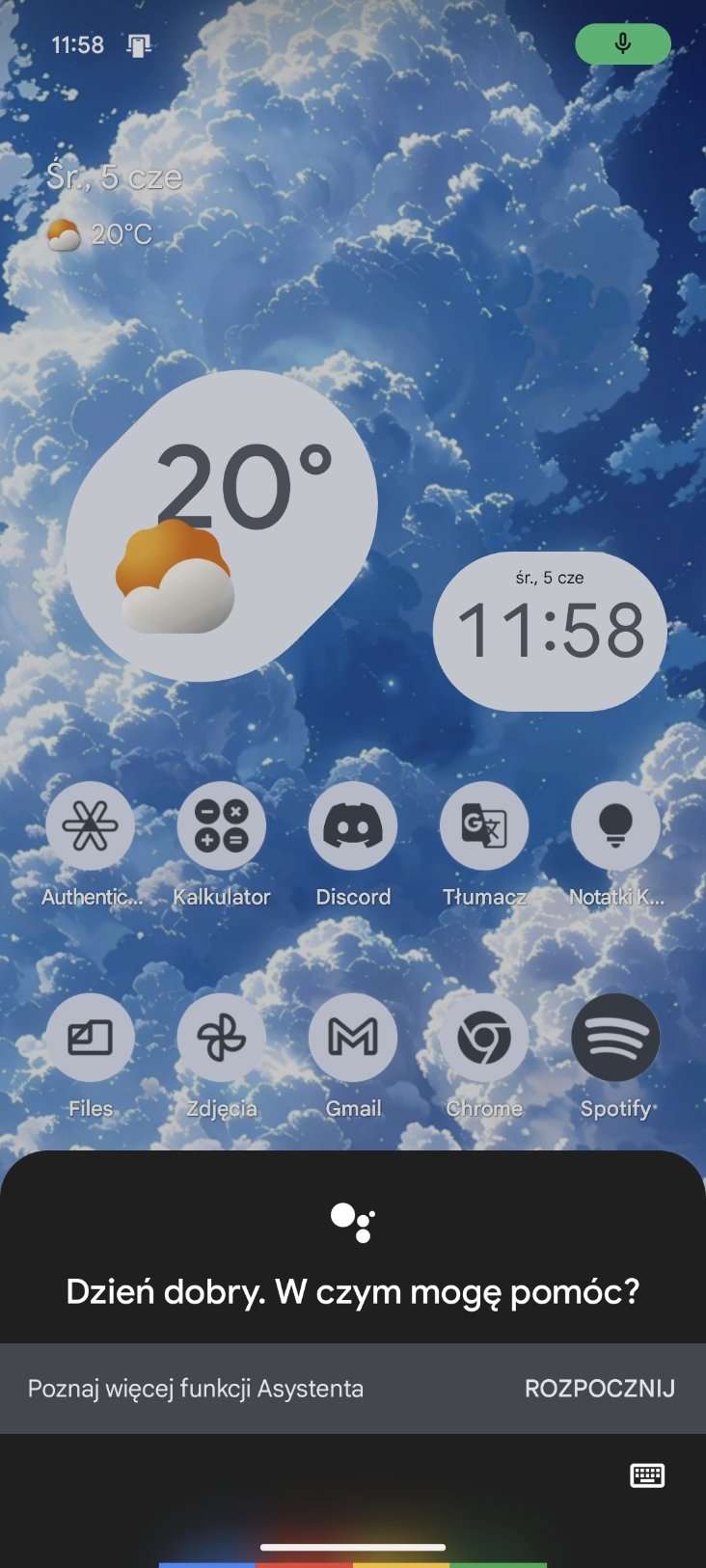Open the 11:58 clock widget
The width and height of the screenshot is (706, 1568).
point(550,632)
